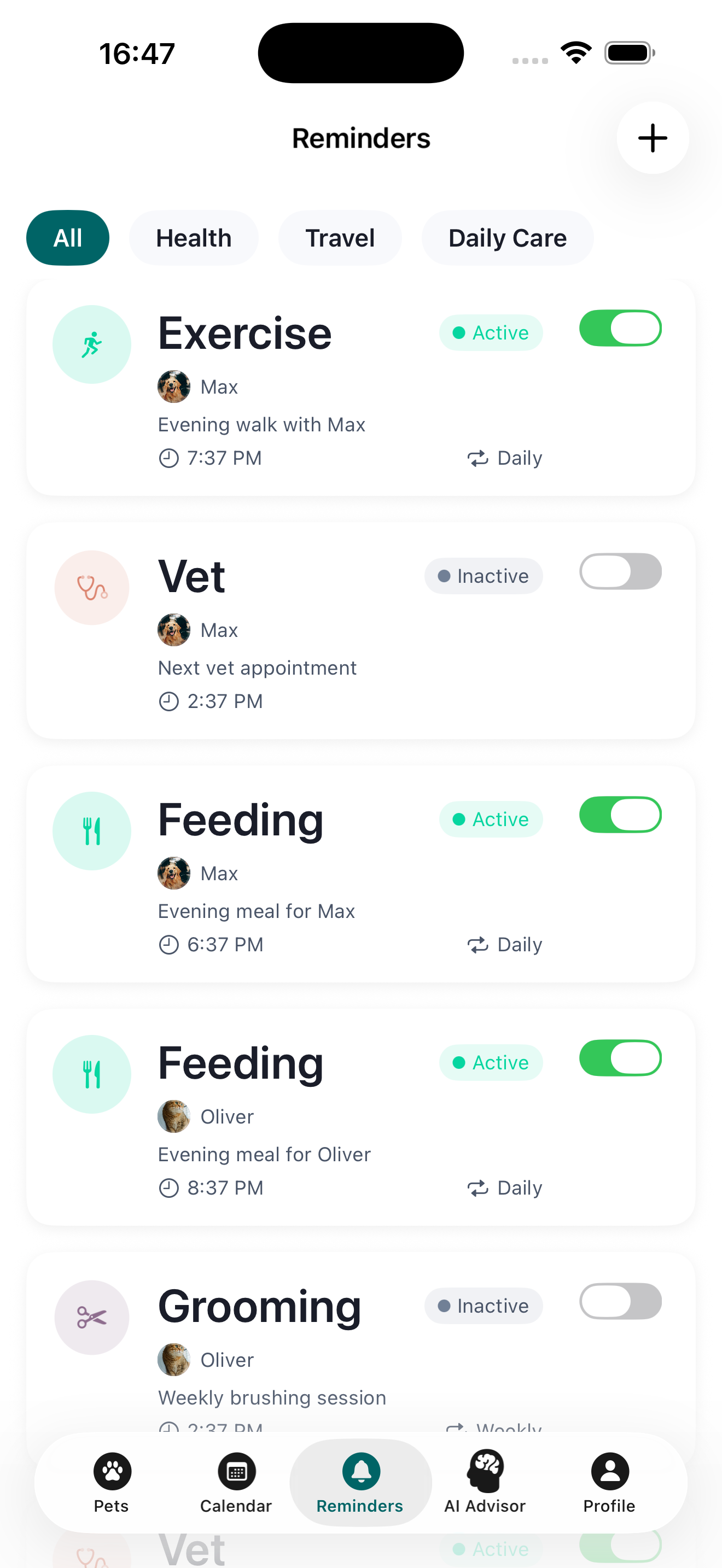
Task: Disable the Exercise reminder toggle
Action: [620, 328]
